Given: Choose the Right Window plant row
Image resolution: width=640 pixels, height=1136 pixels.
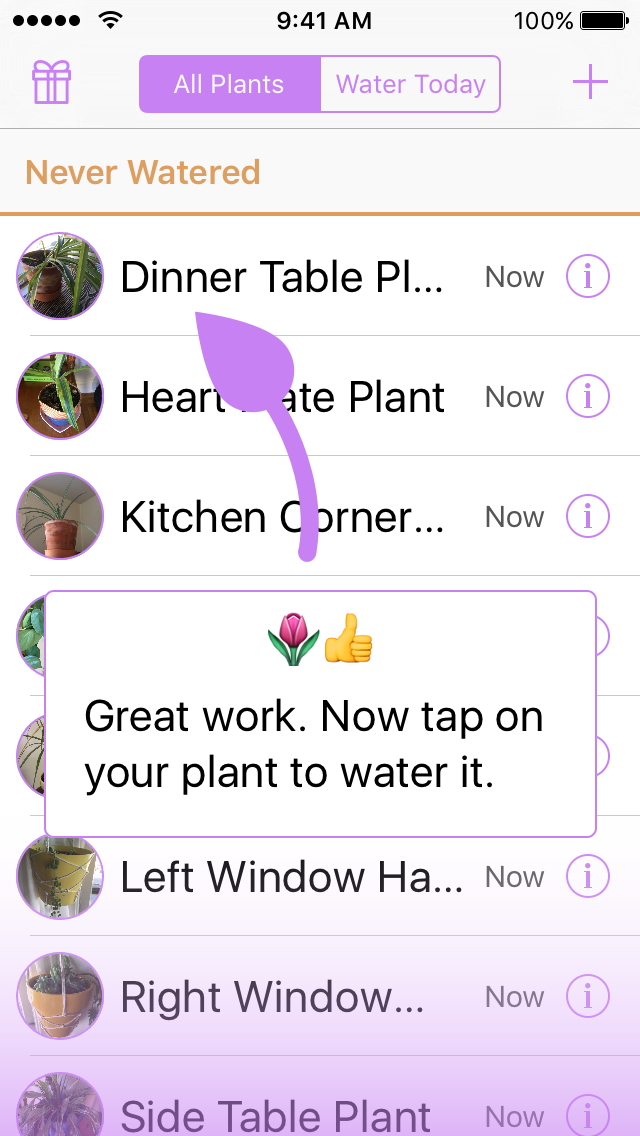Looking at the screenshot, I should [270, 997].
